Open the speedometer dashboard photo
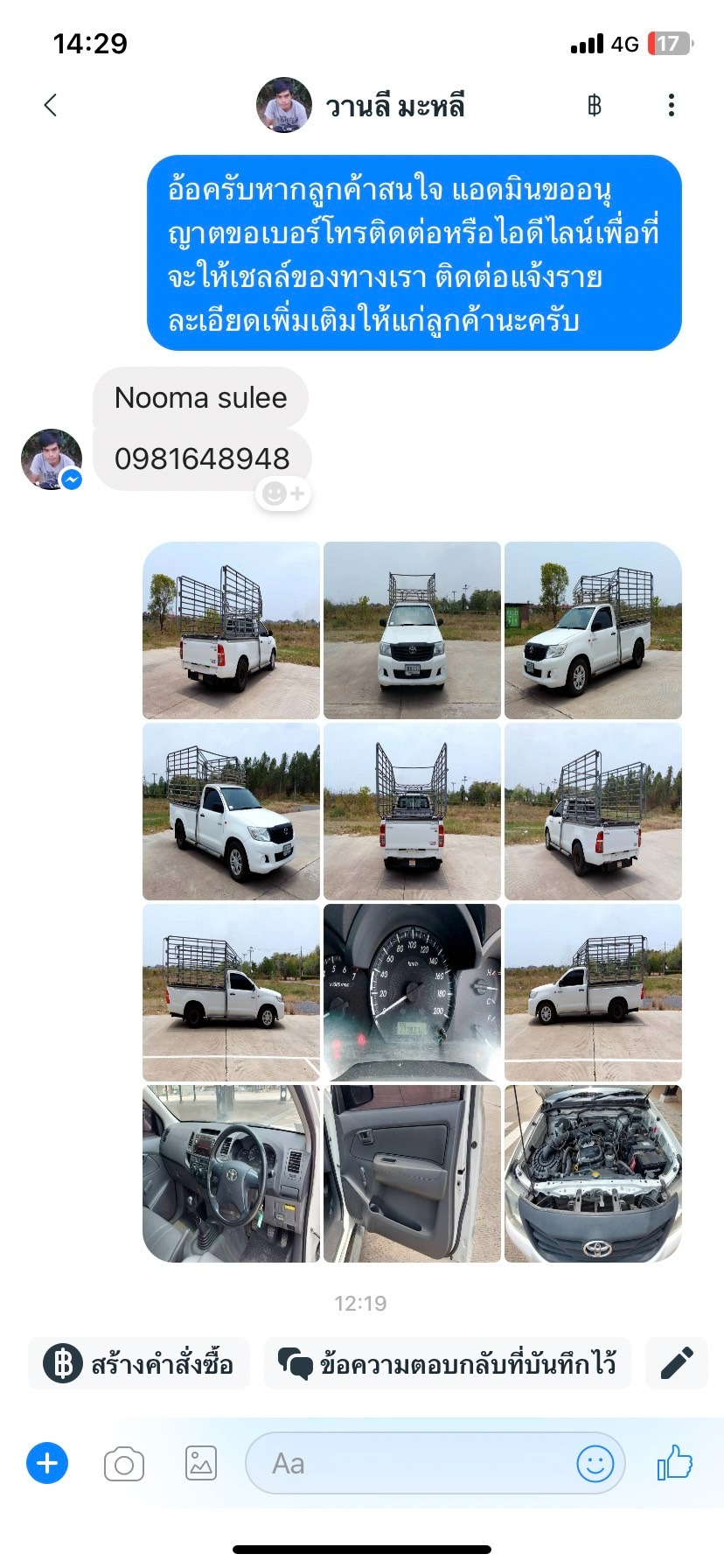This screenshot has height=1568, width=724. (x=412, y=992)
